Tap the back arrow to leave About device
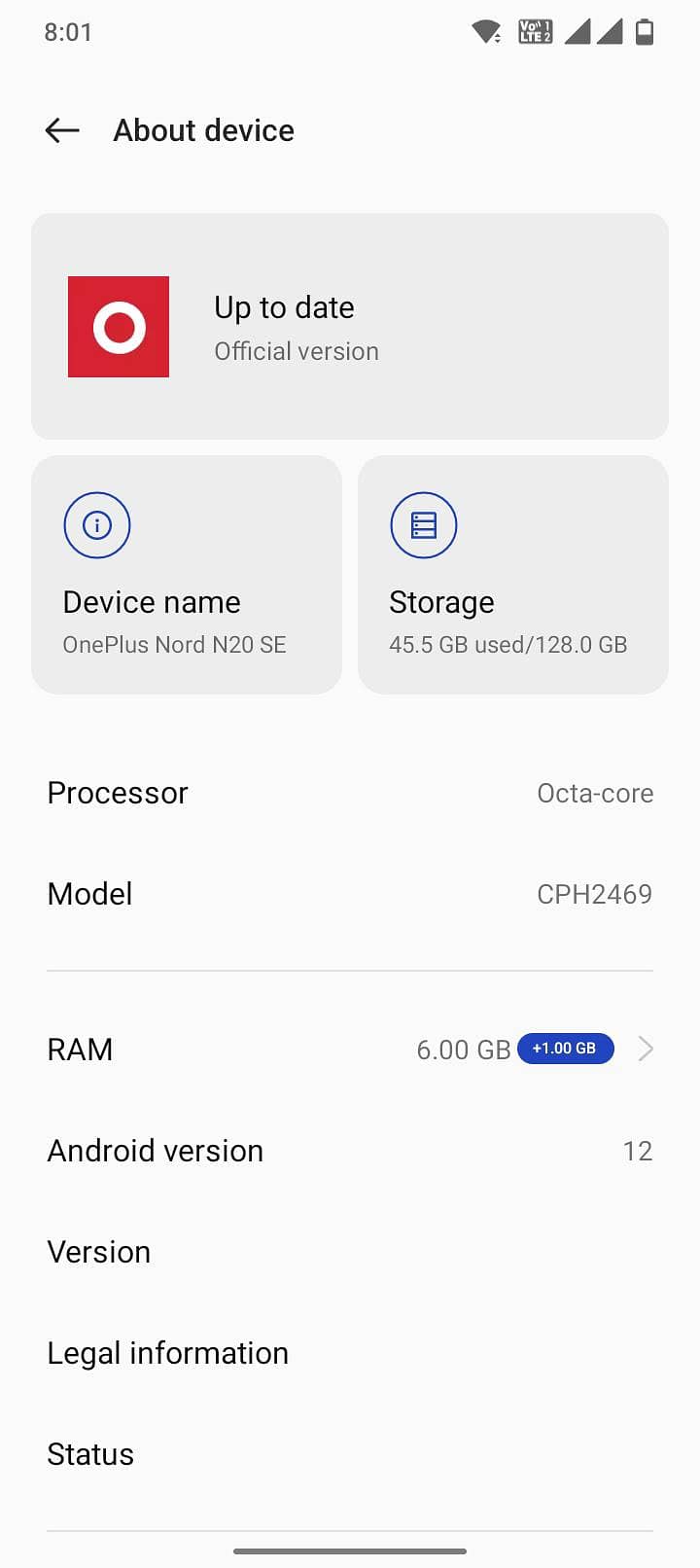700x1568 pixels. pyautogui.click(x=61, y=129)
